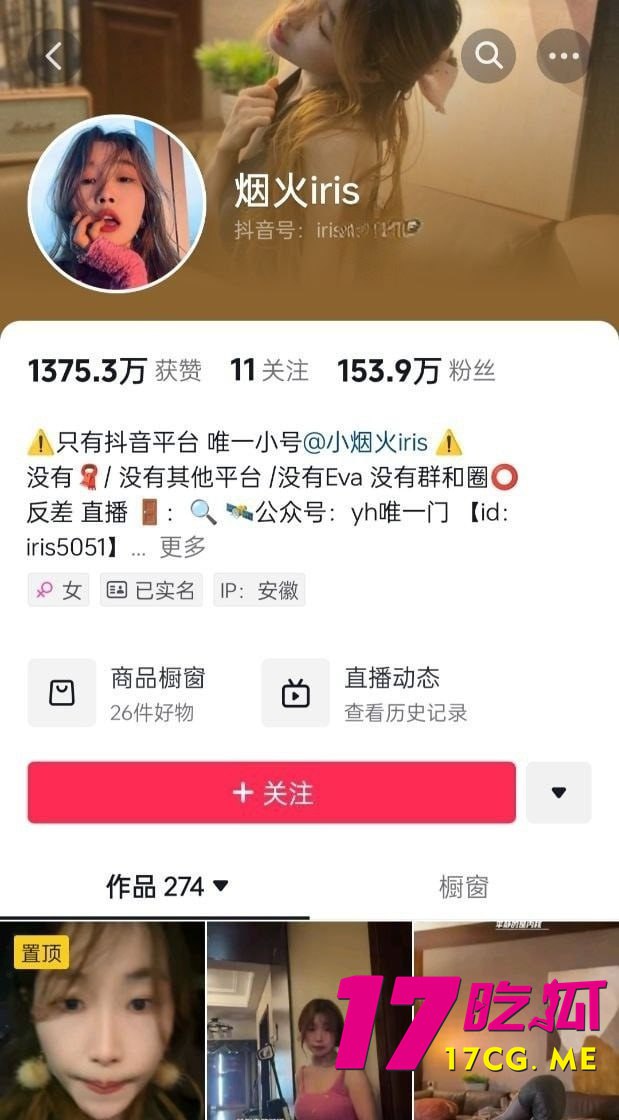Screen dimensions: 619x1120
Task: Open the profile search magnifier
Action: (x=488, y=56)
